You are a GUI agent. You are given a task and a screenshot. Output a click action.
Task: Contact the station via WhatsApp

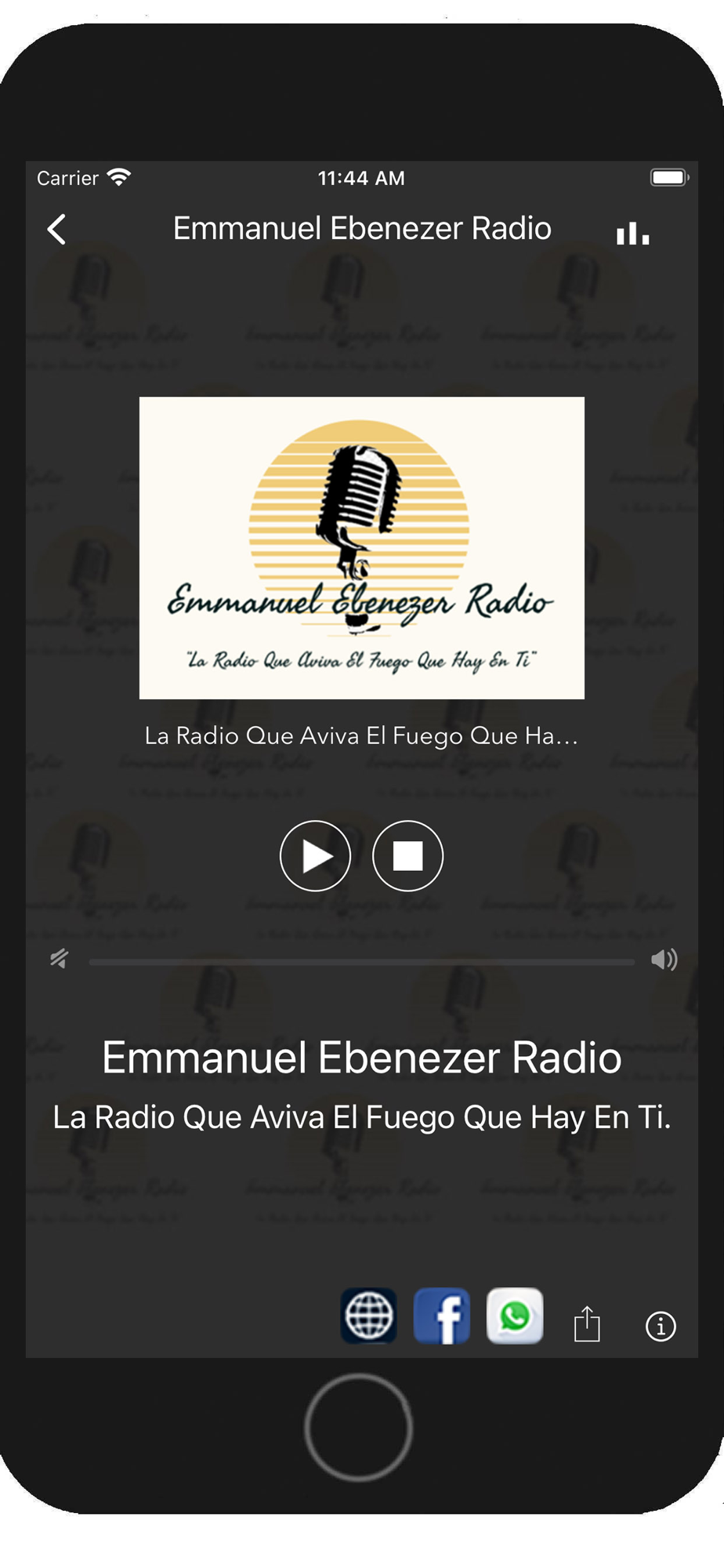coord(515,1316)
